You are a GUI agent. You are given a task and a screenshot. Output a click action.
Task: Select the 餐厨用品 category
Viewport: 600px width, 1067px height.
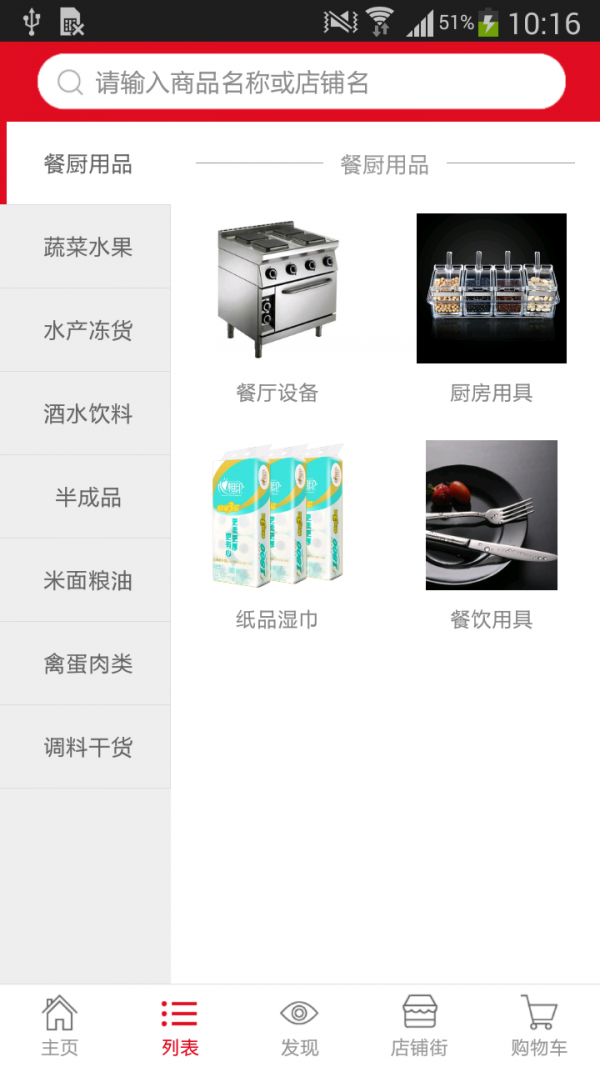pyautogui.click(x=88, y=164)
